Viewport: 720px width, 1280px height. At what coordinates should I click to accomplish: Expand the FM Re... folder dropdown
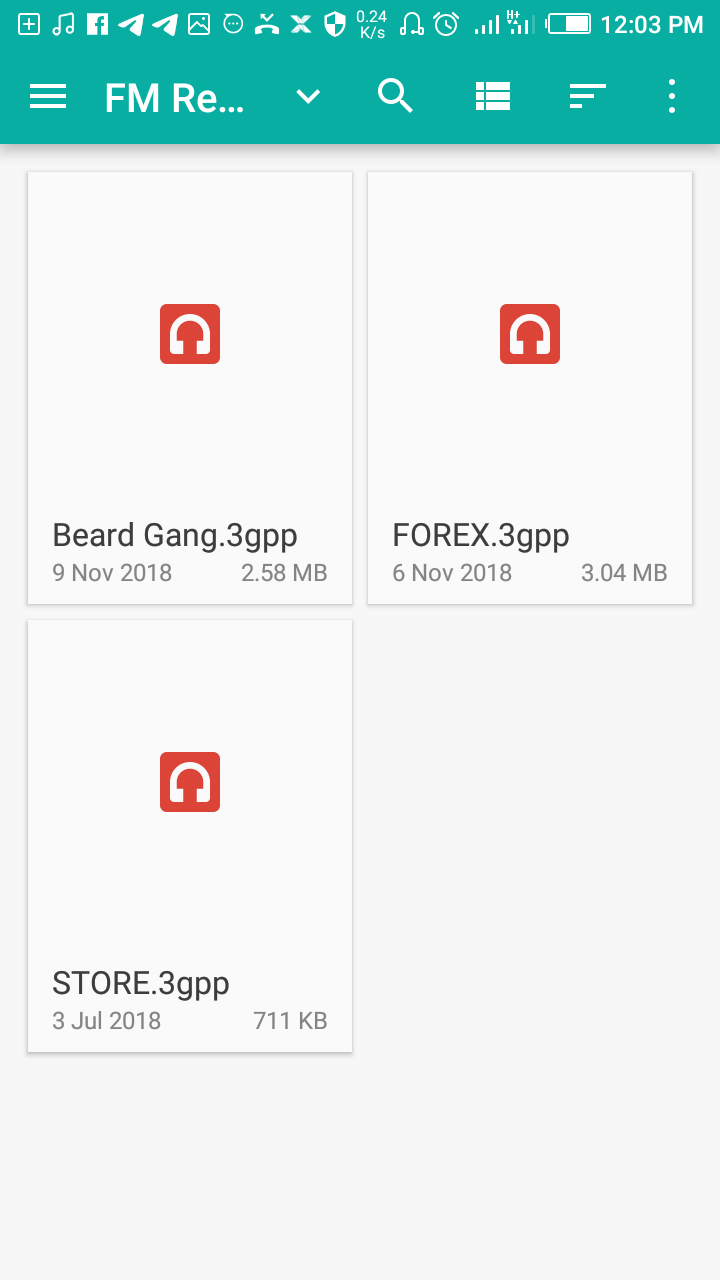click(308, 97)
